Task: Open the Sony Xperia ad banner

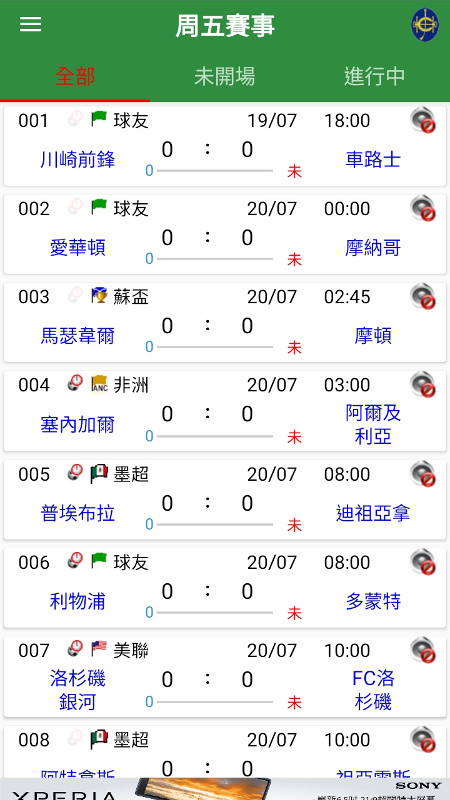Action: (225, 789)
